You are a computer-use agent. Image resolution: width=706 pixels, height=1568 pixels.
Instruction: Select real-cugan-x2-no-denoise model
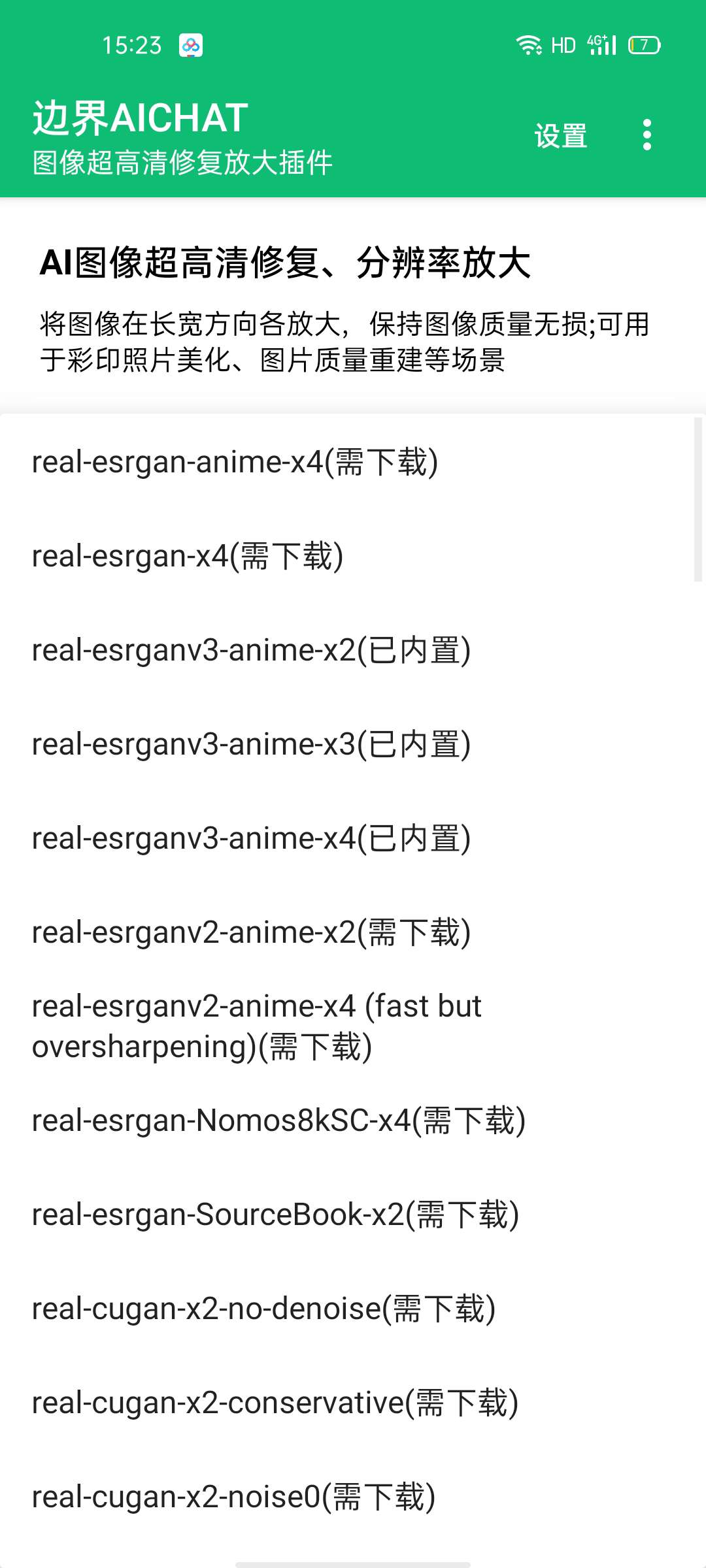click(x=264, y=1309)
